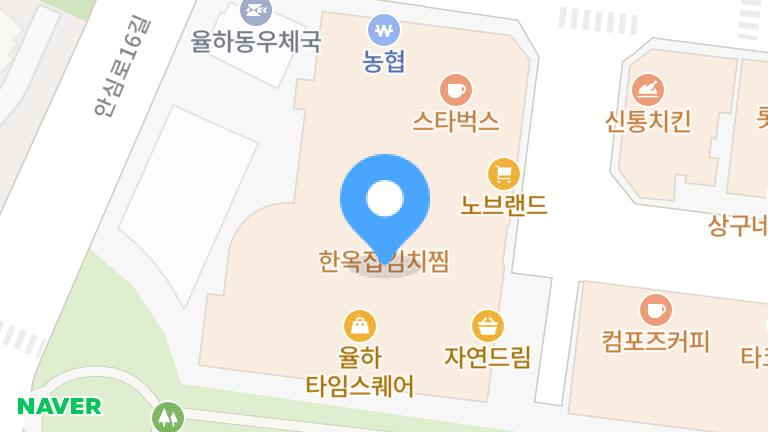Open the 신통치킨 restaurant marker
Viewport: 768px width, 432px height.
point(648,90)
